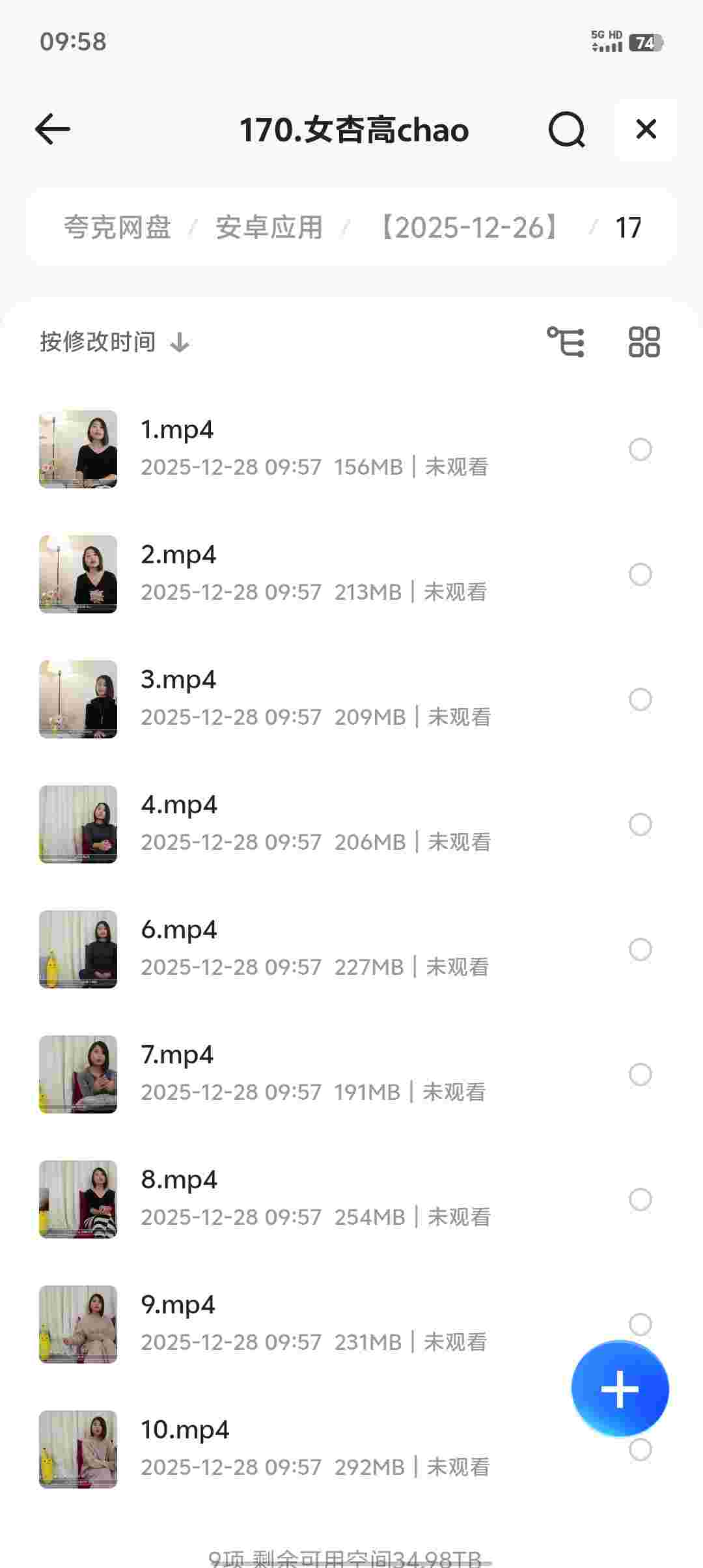703x1568 pixels.
Task: Go to the 夸克网盘 breadcrumb
Action: (117, 227)
